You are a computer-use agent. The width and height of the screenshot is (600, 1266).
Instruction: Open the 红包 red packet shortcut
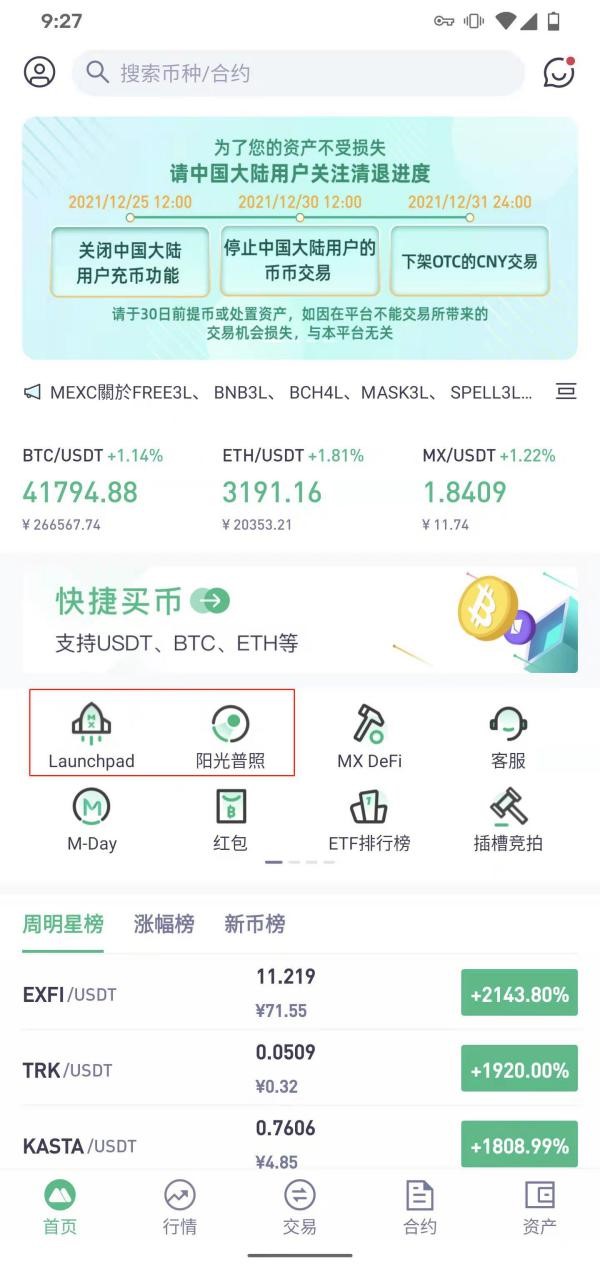[x=230, y=818]
